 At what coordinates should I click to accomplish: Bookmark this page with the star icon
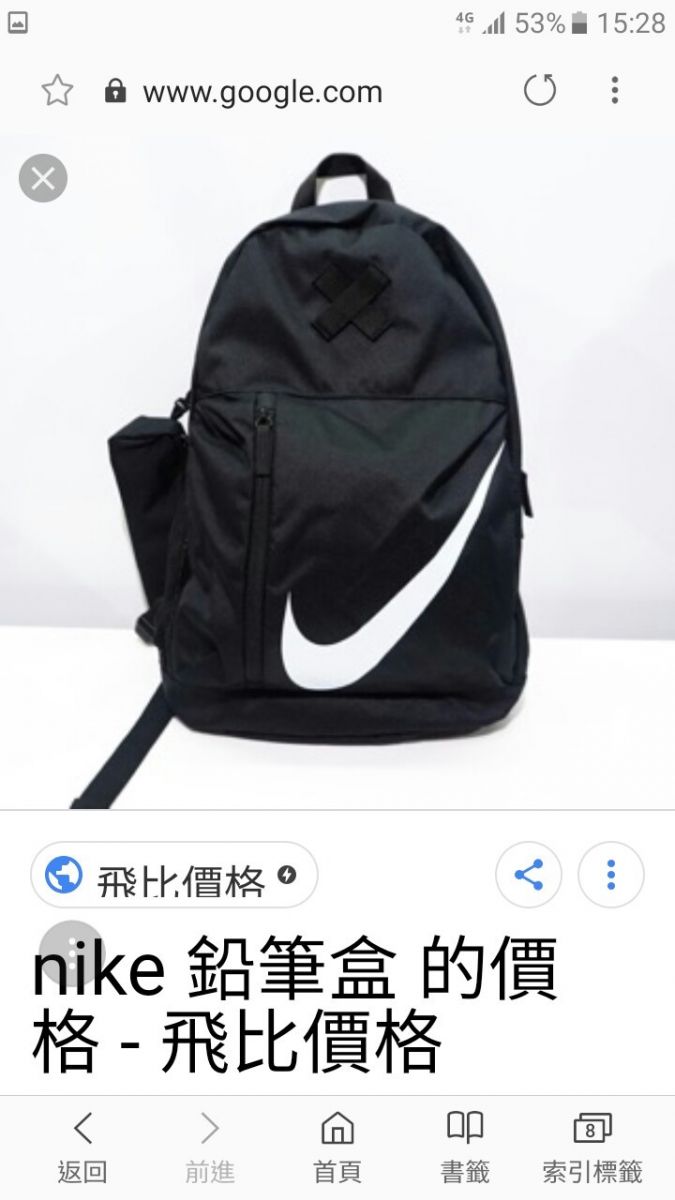(x=57, y=91)
